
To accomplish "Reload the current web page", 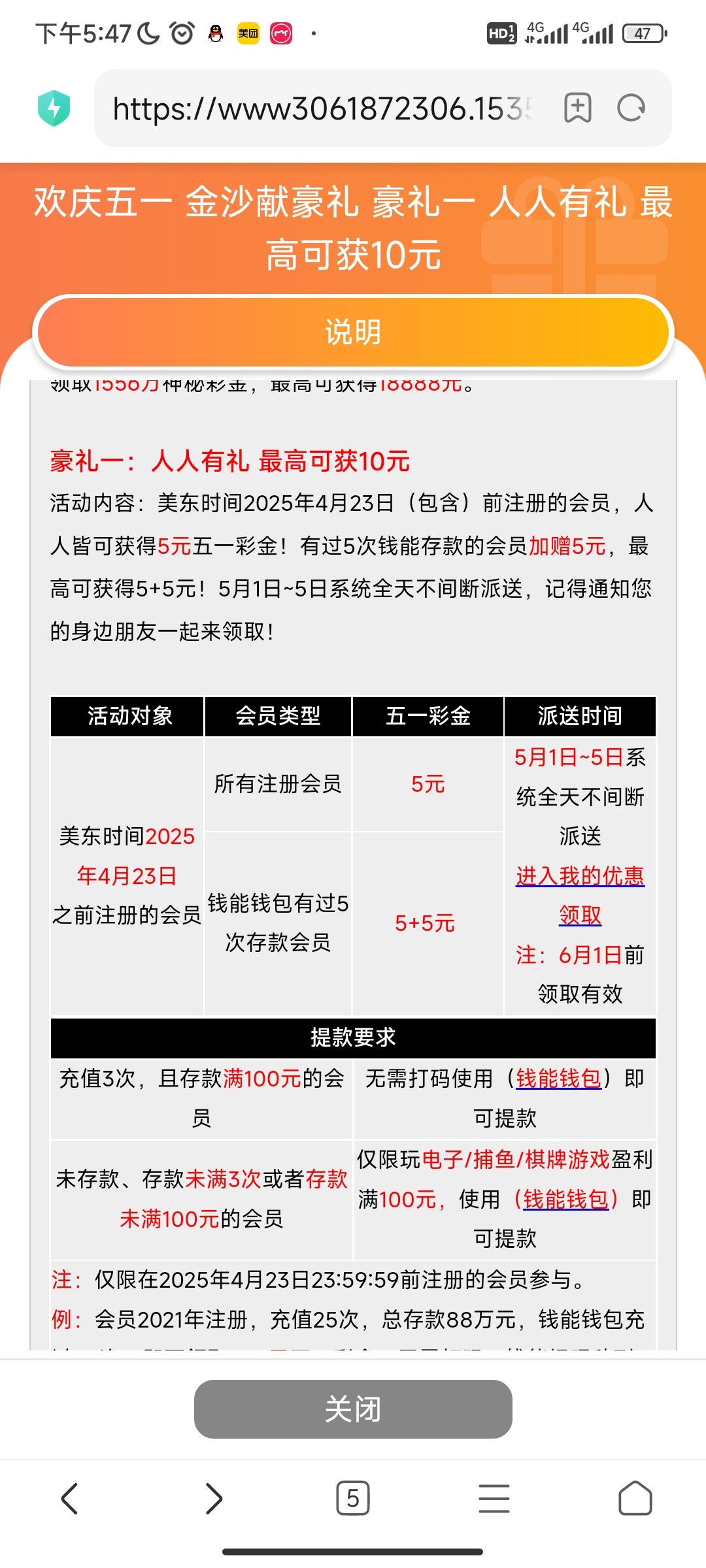I will tap(631, 108).
